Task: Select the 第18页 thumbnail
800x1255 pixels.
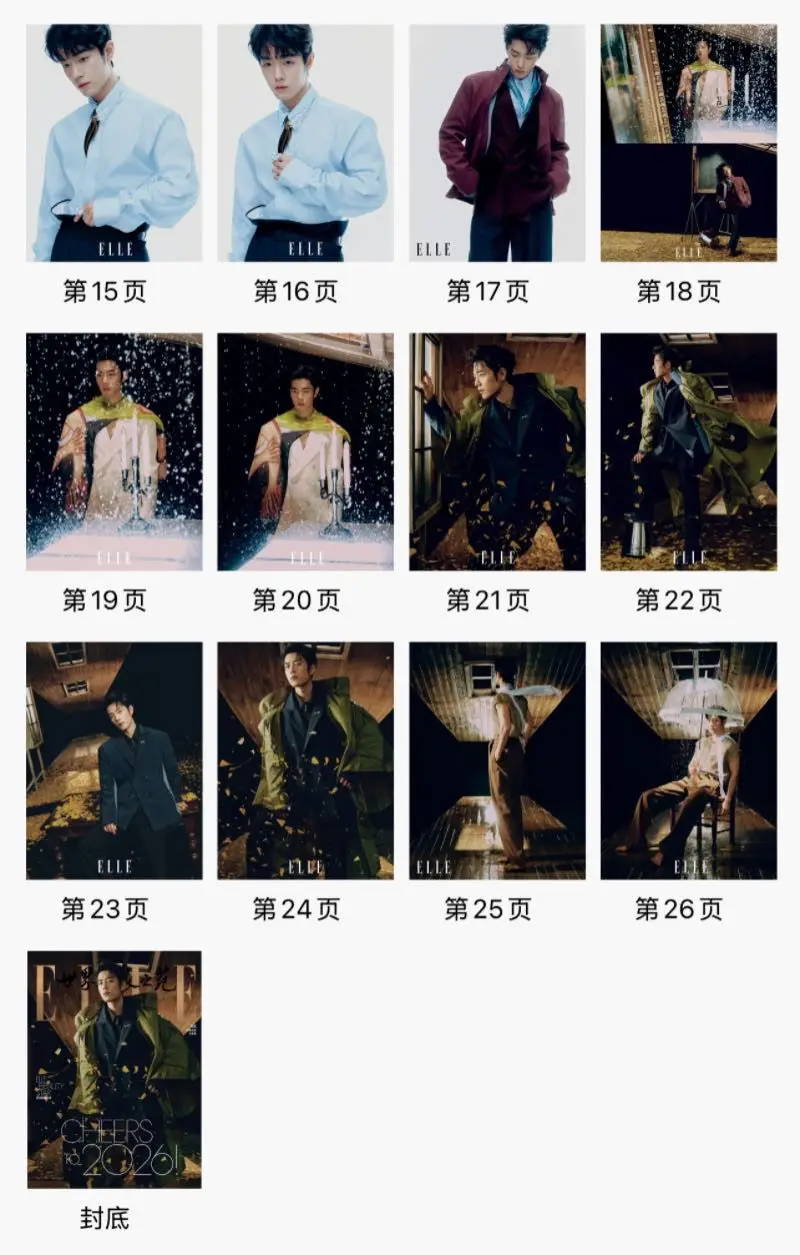Action: [688, 143]
